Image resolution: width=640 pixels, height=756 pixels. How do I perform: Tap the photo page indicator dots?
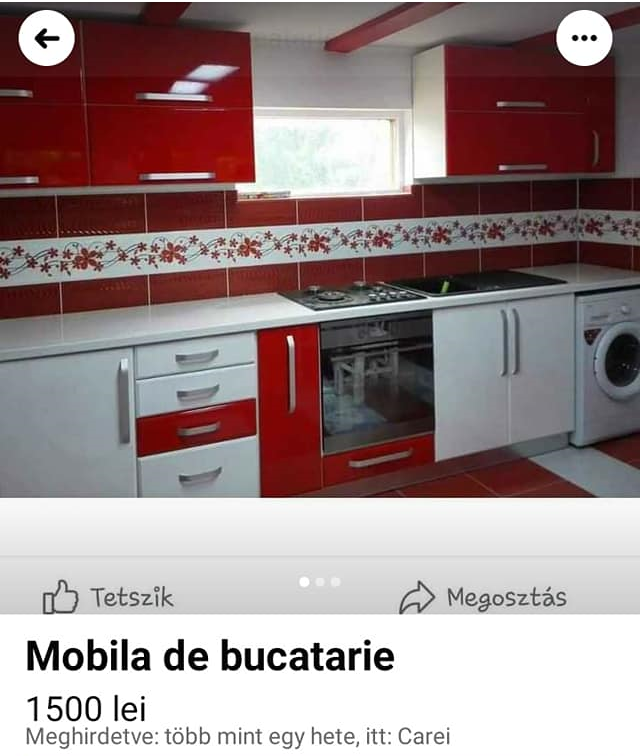(320, 581)
